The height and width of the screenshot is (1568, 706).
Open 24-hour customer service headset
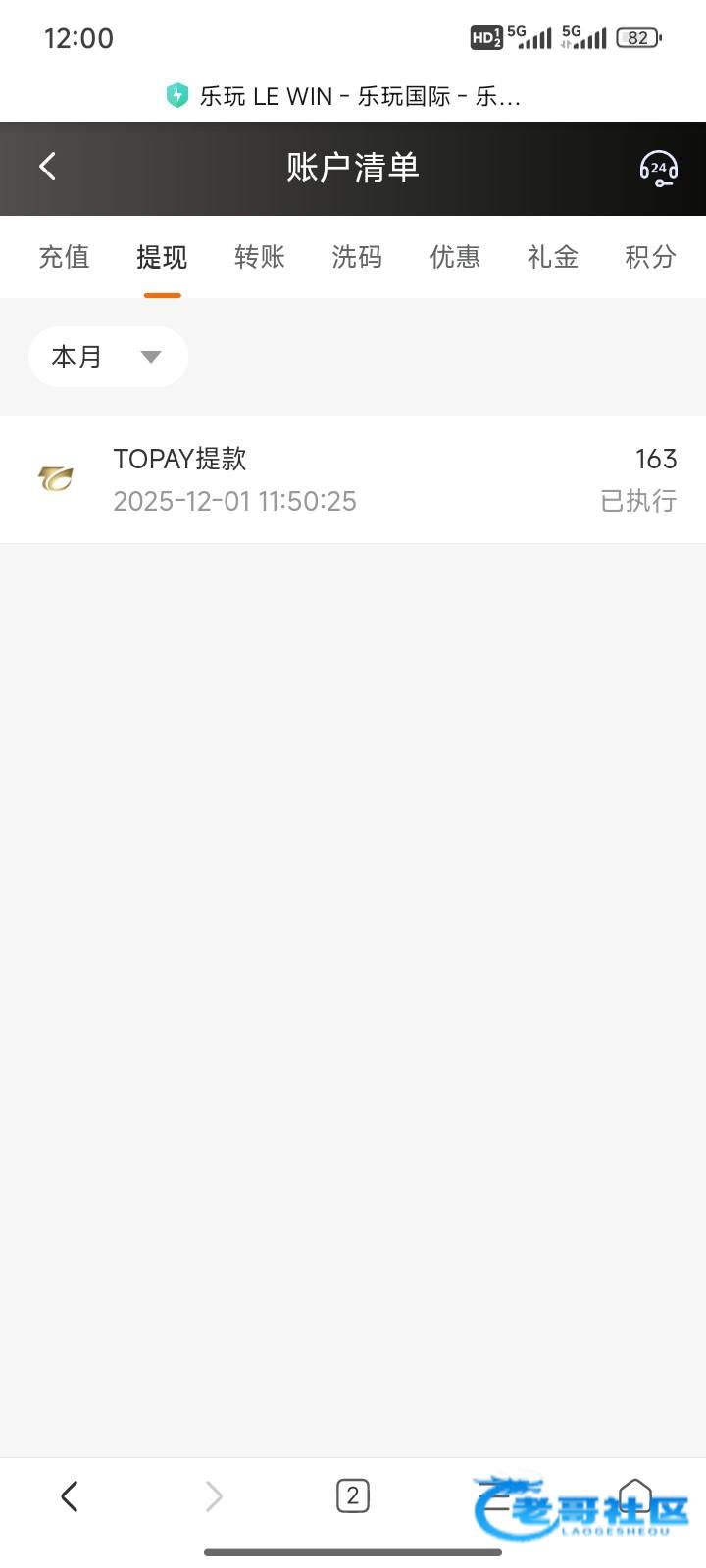[x=658, y=169]
